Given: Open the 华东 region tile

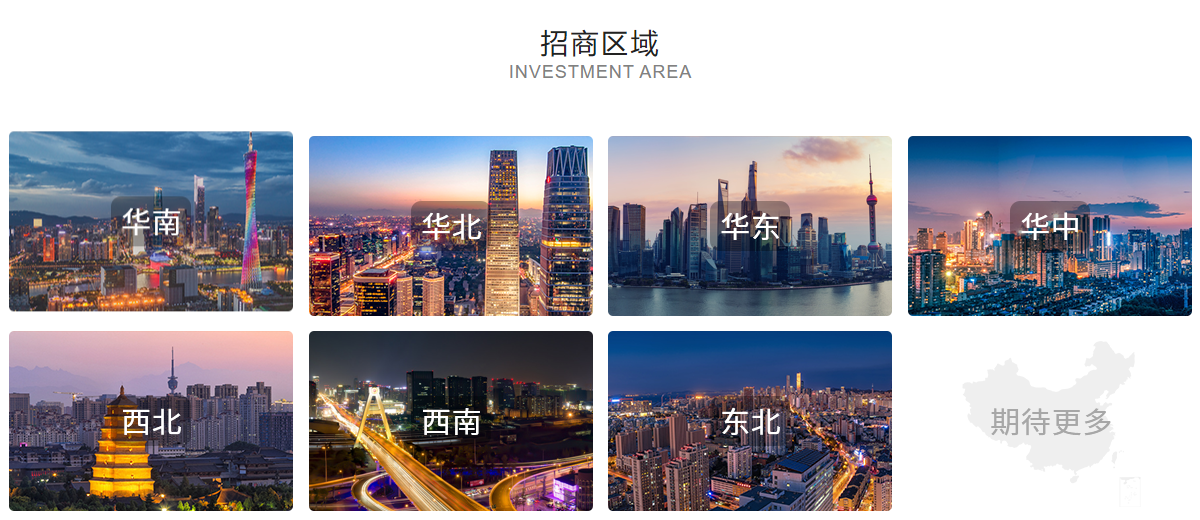Looking at the screenshot, I should [x=750, y=226].
